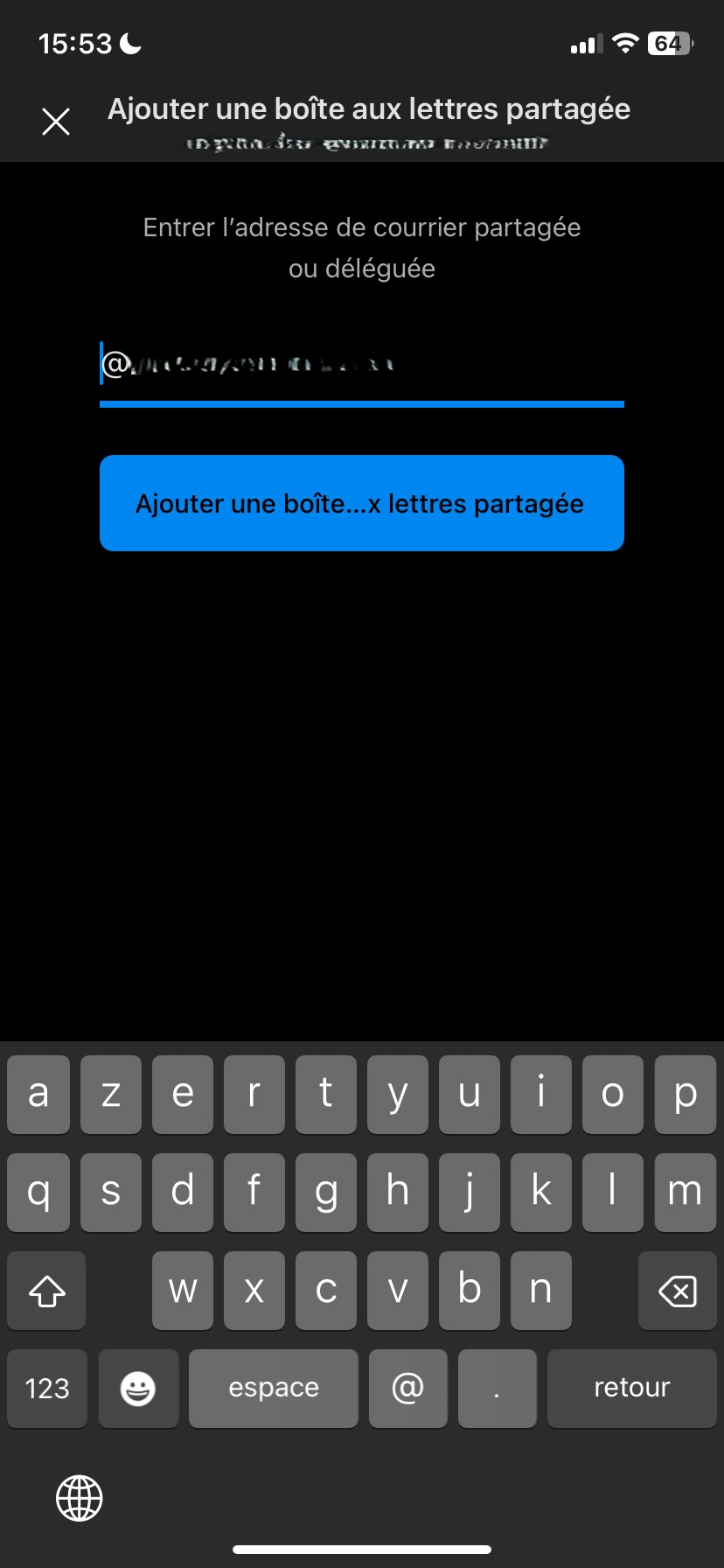Open the emoji keyboard

pos(138,1389)
